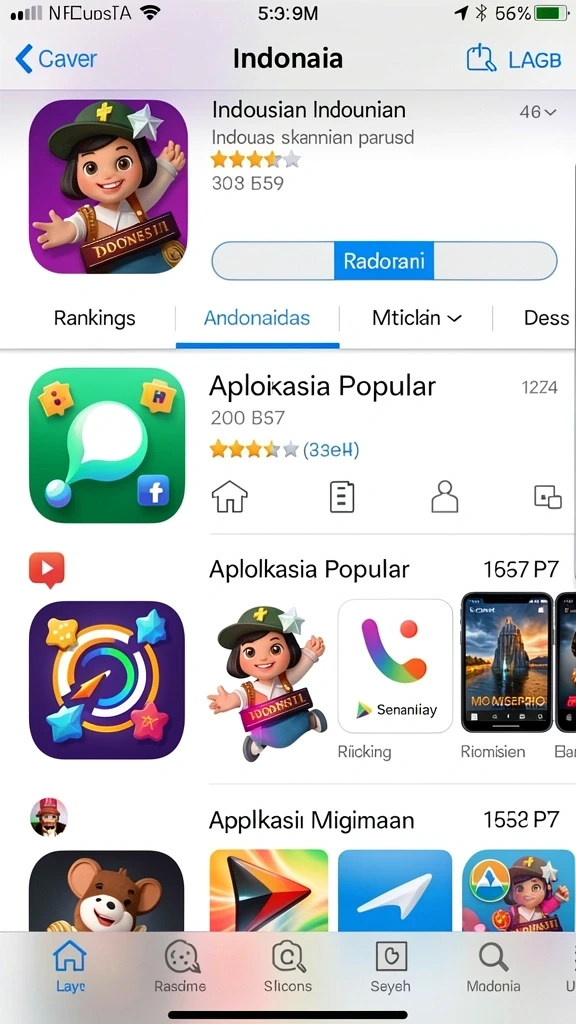Screen dimensions: 576x1024
Task: Open the Andonaidas tab
Action: pyautogui.click(x=257, y=318)
